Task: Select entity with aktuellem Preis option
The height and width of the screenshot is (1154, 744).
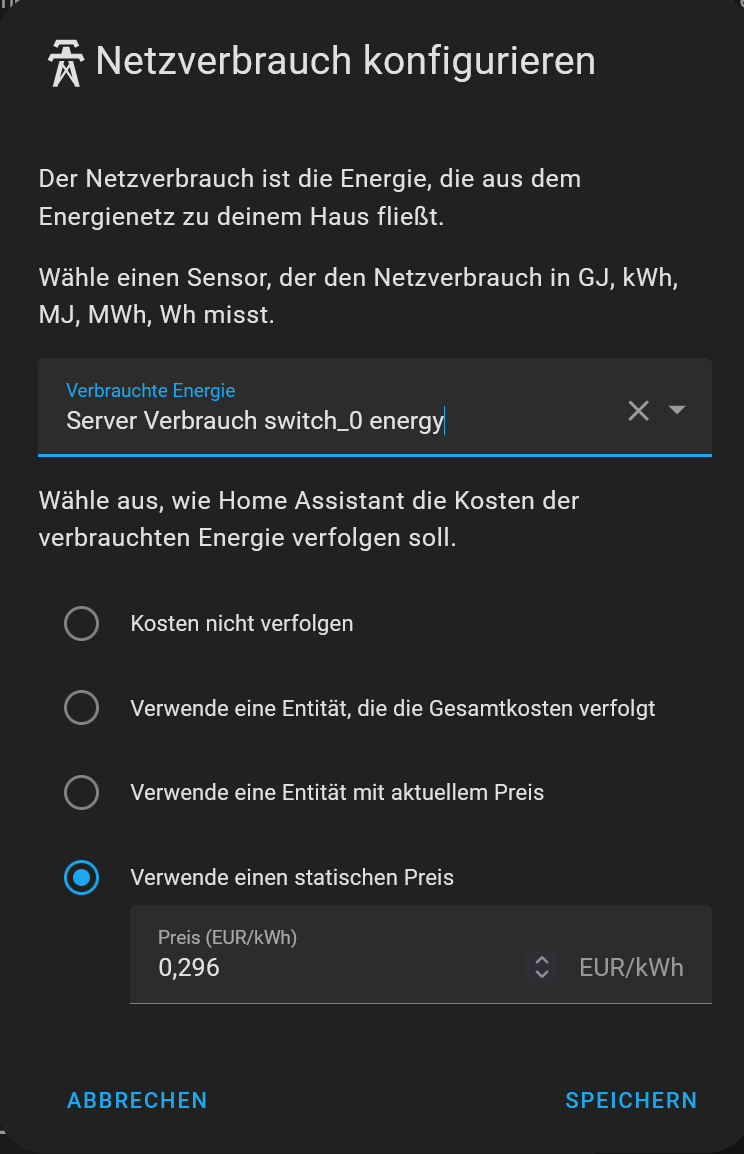Action: 81,793
